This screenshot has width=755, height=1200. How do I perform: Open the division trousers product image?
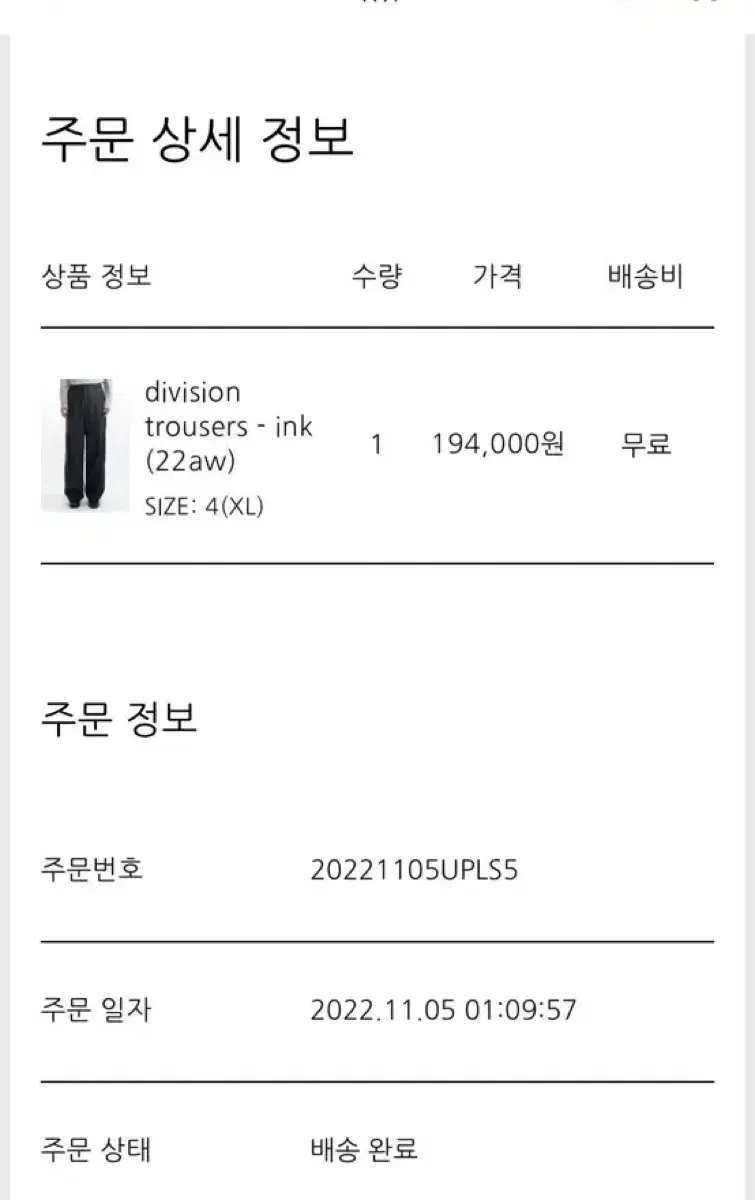pos(85,445)
